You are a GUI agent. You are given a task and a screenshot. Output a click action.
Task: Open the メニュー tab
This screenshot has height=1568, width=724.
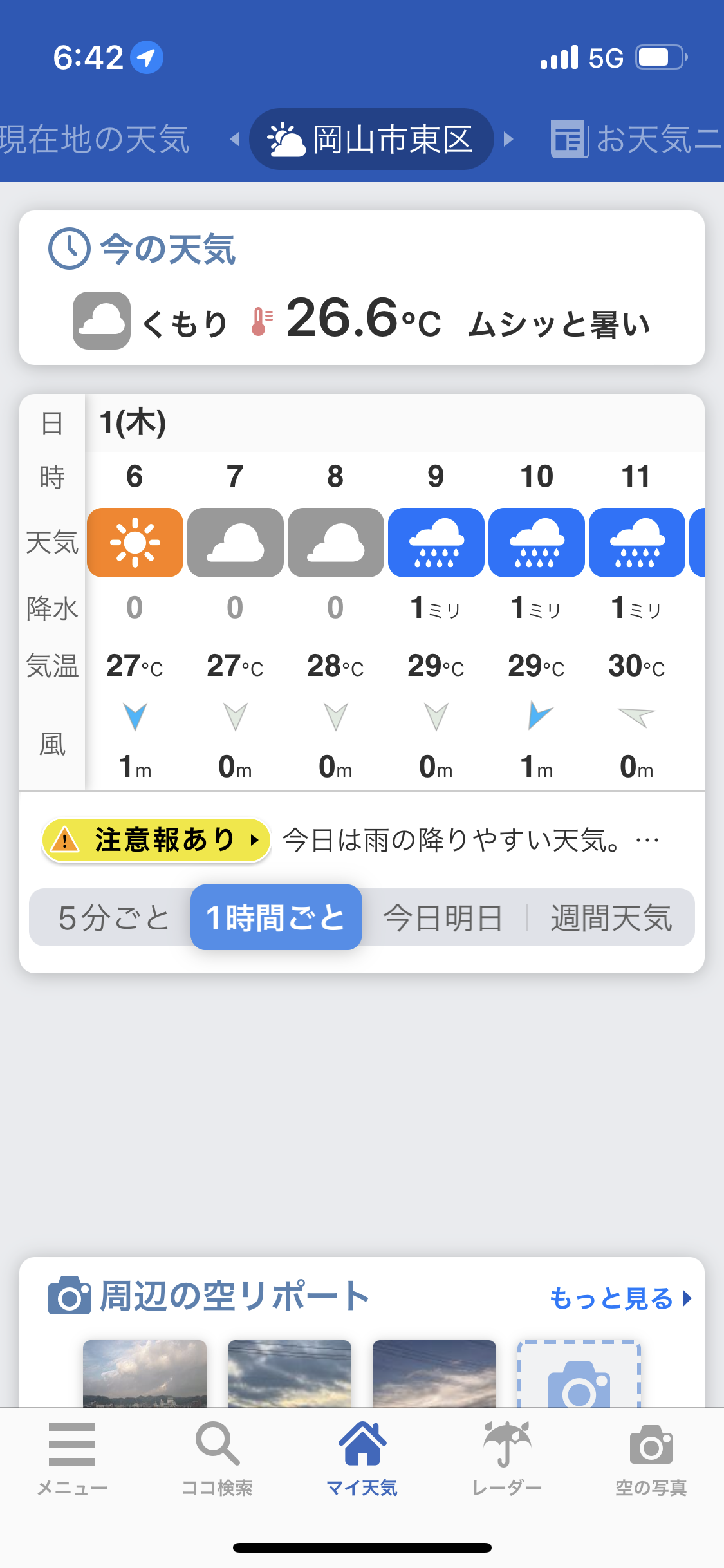(x=72, y=1459)
